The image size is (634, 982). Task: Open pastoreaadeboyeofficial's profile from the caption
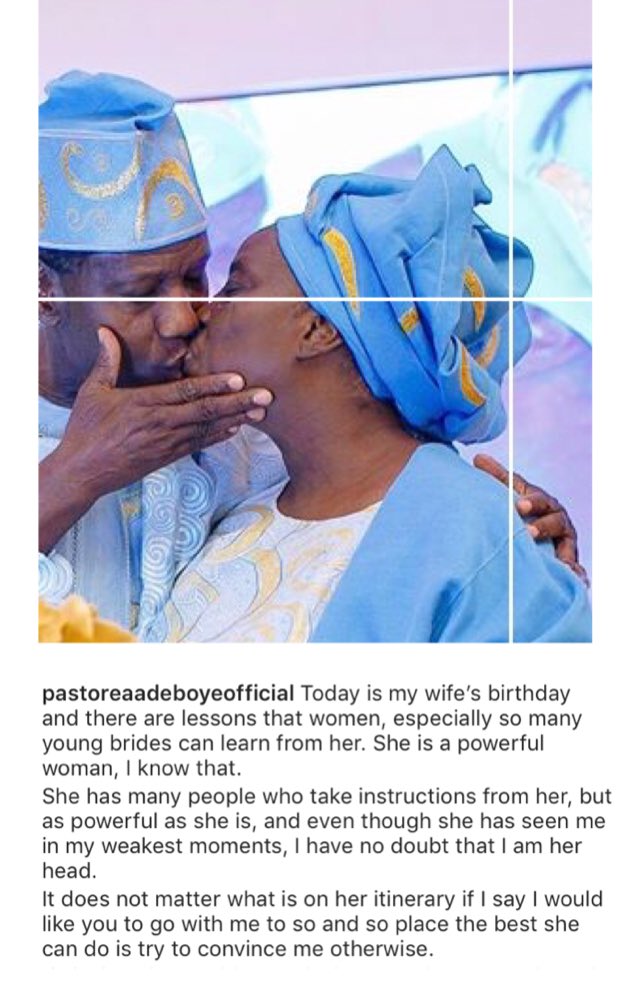(168, 694)
